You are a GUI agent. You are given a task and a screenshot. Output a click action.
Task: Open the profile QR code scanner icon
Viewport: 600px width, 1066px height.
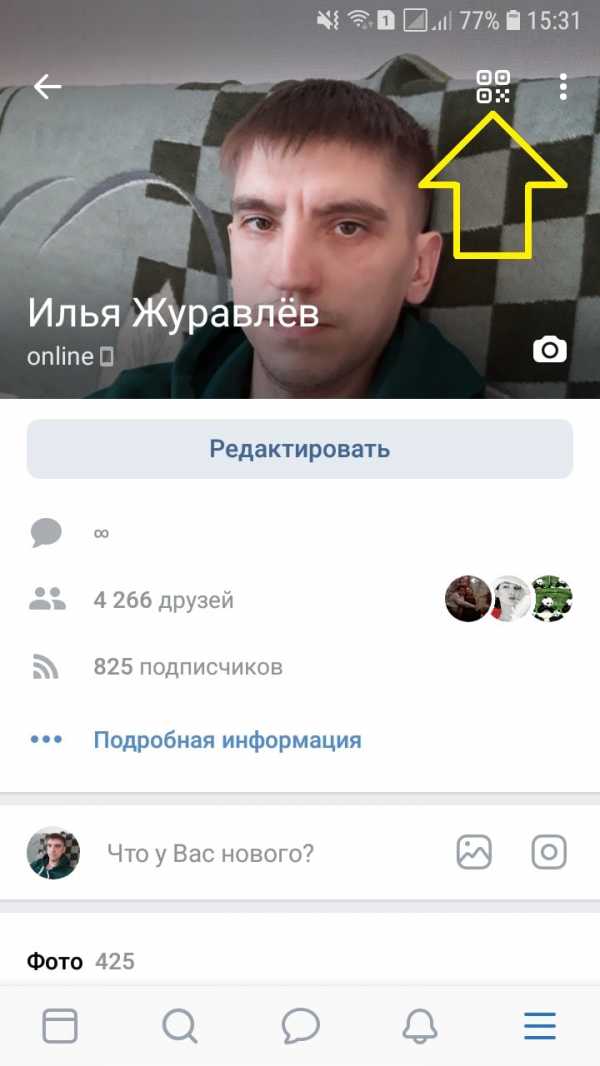click(x=493, y=87)
